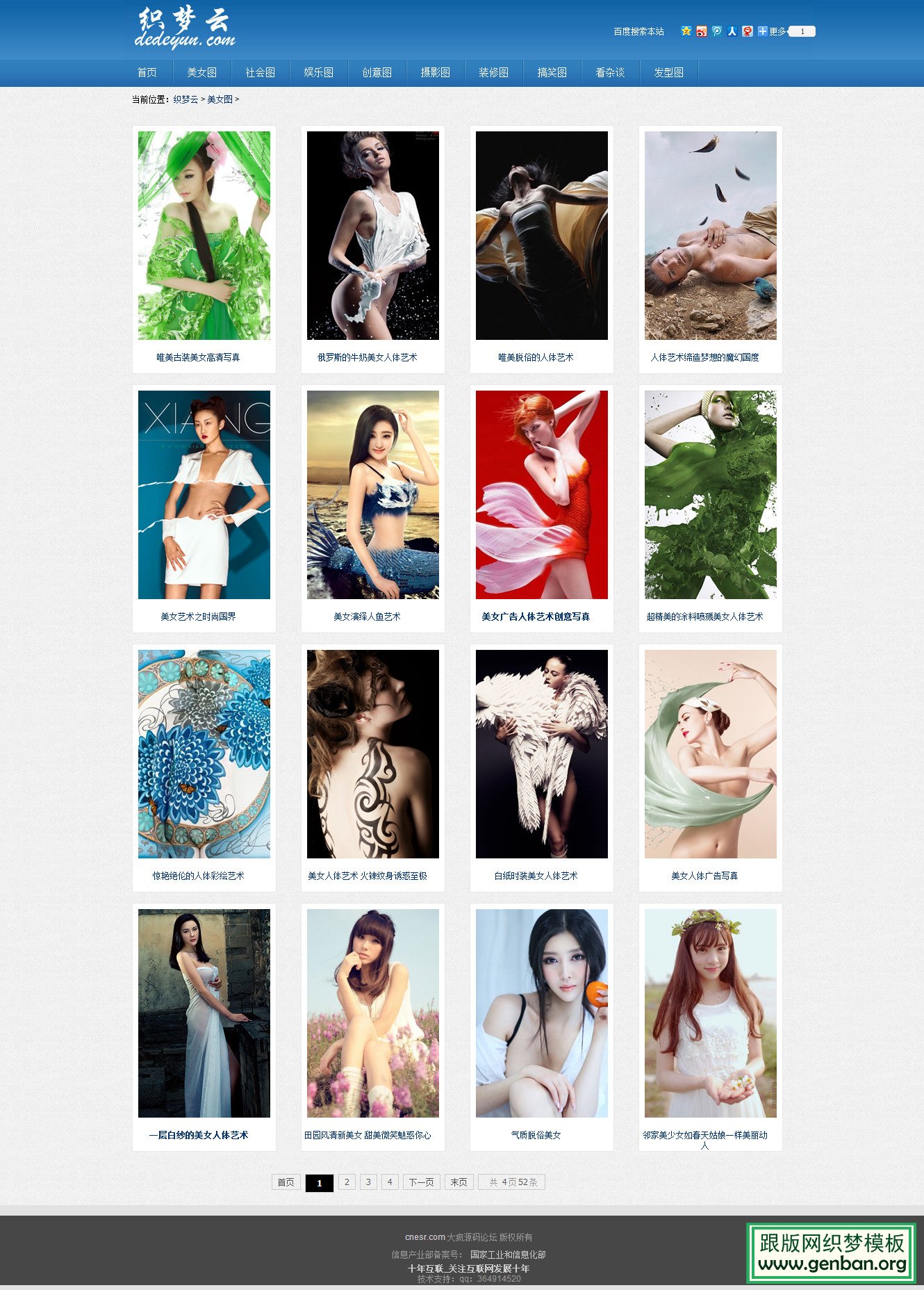
Task: Tap the 织梦云 breadcrumb link
Action: pyautogui.click(x=185, y=99)
